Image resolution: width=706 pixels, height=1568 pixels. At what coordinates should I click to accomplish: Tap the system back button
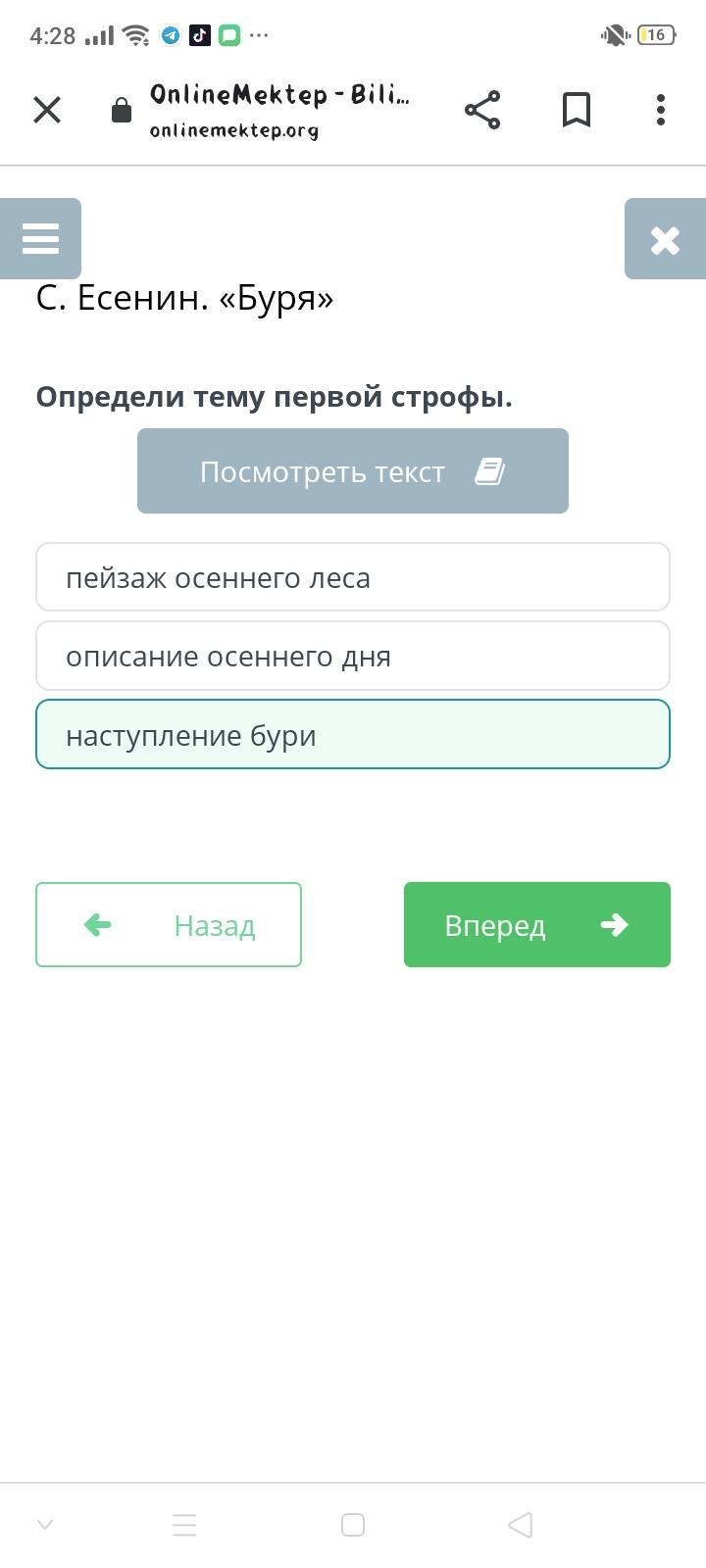pyautogui.click(x=521, y=1525)
